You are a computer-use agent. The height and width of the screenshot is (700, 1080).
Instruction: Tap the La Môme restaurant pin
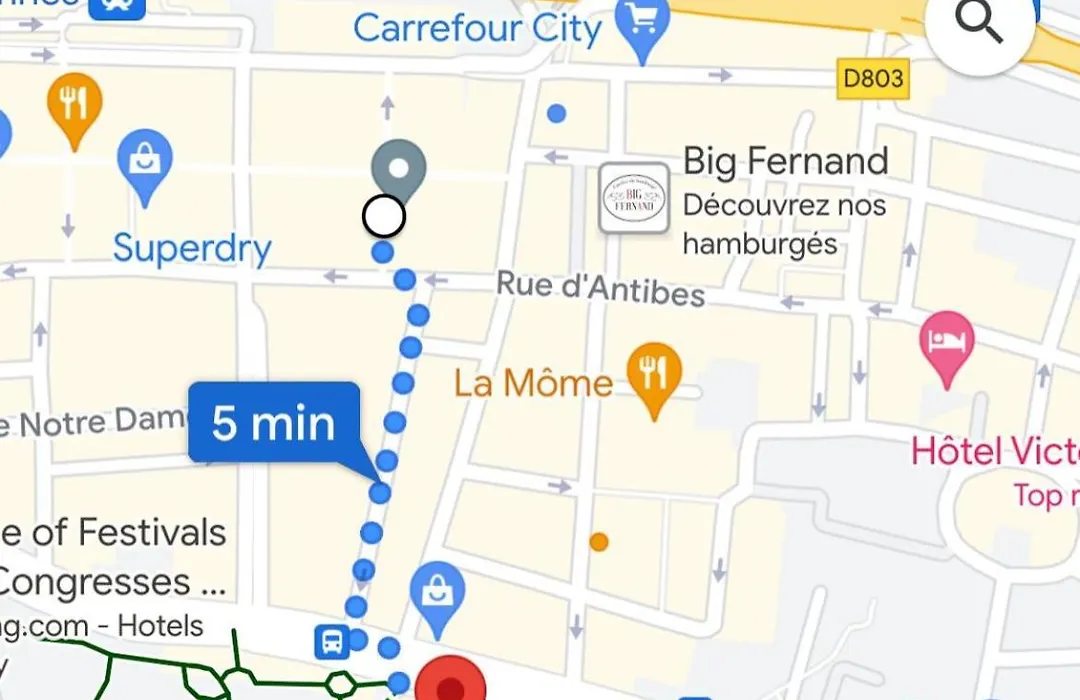(653, 376)
